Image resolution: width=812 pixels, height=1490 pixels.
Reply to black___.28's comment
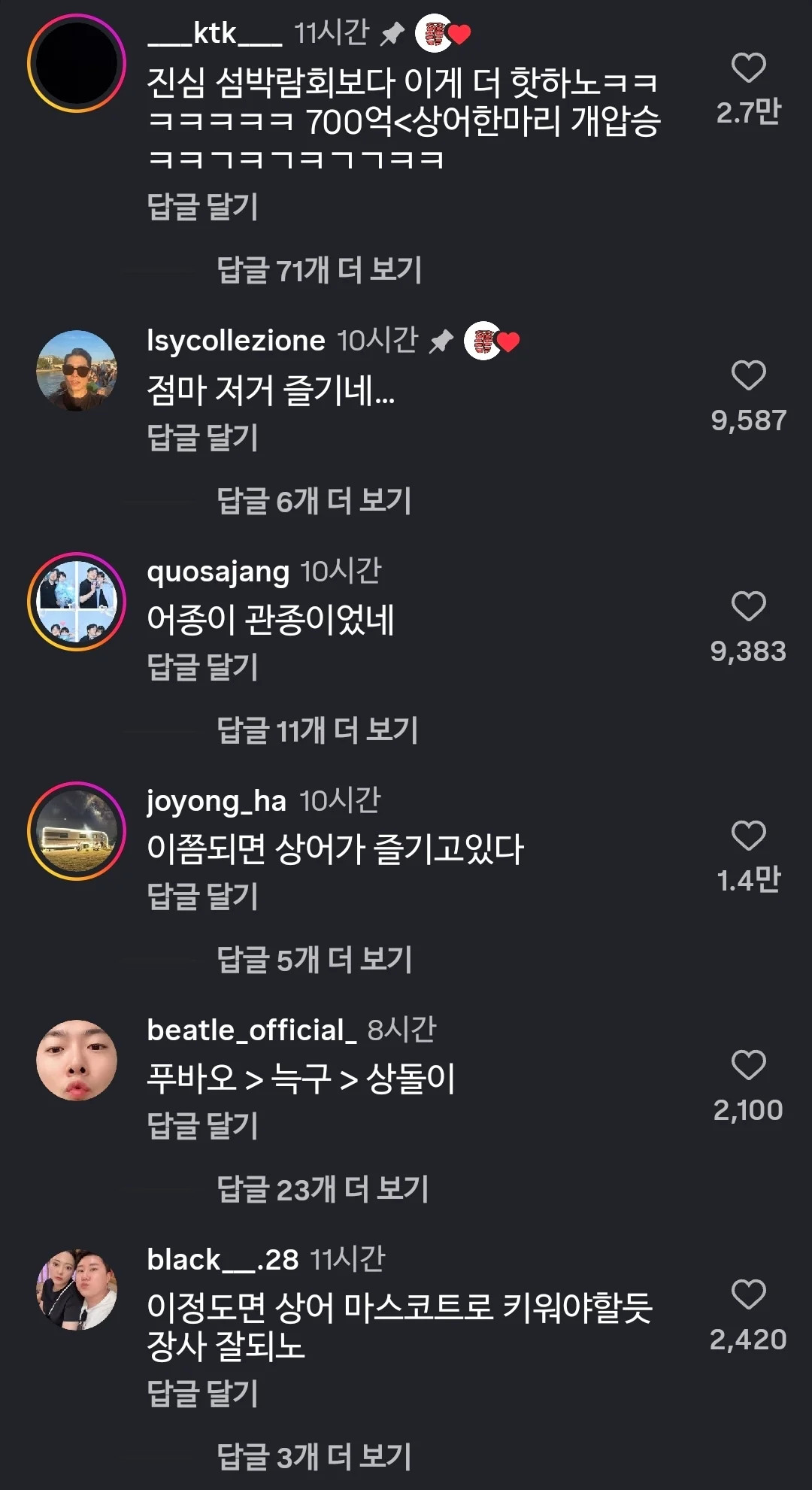(x=203, y=1394)
